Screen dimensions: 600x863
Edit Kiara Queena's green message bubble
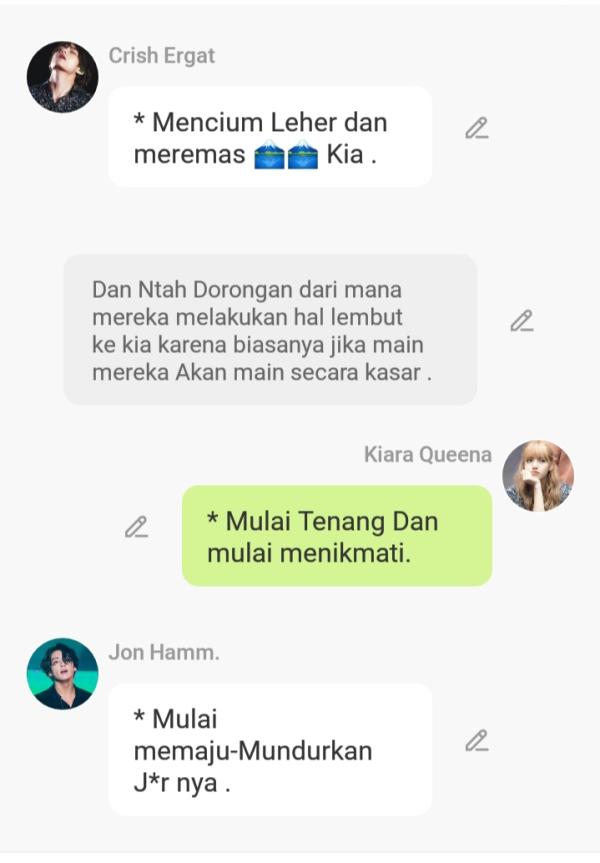tap(136, 527)
